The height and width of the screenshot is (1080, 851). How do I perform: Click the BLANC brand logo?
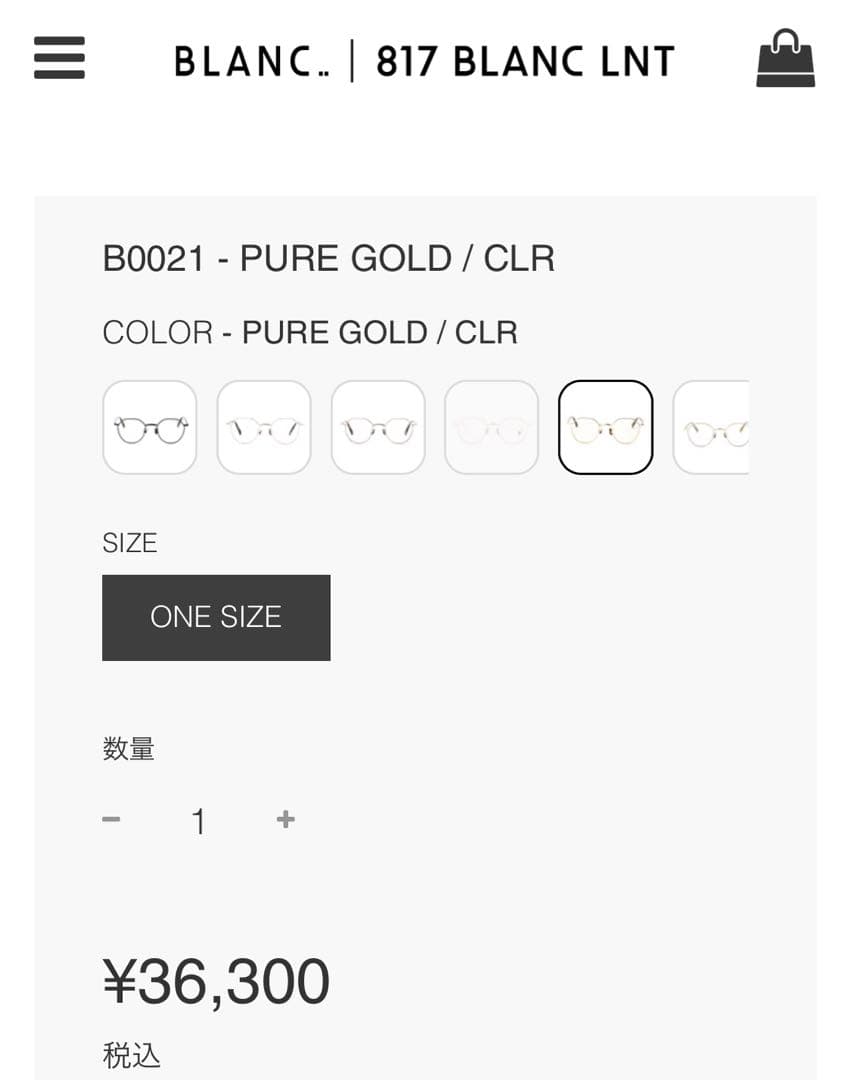tap(250, 60)
